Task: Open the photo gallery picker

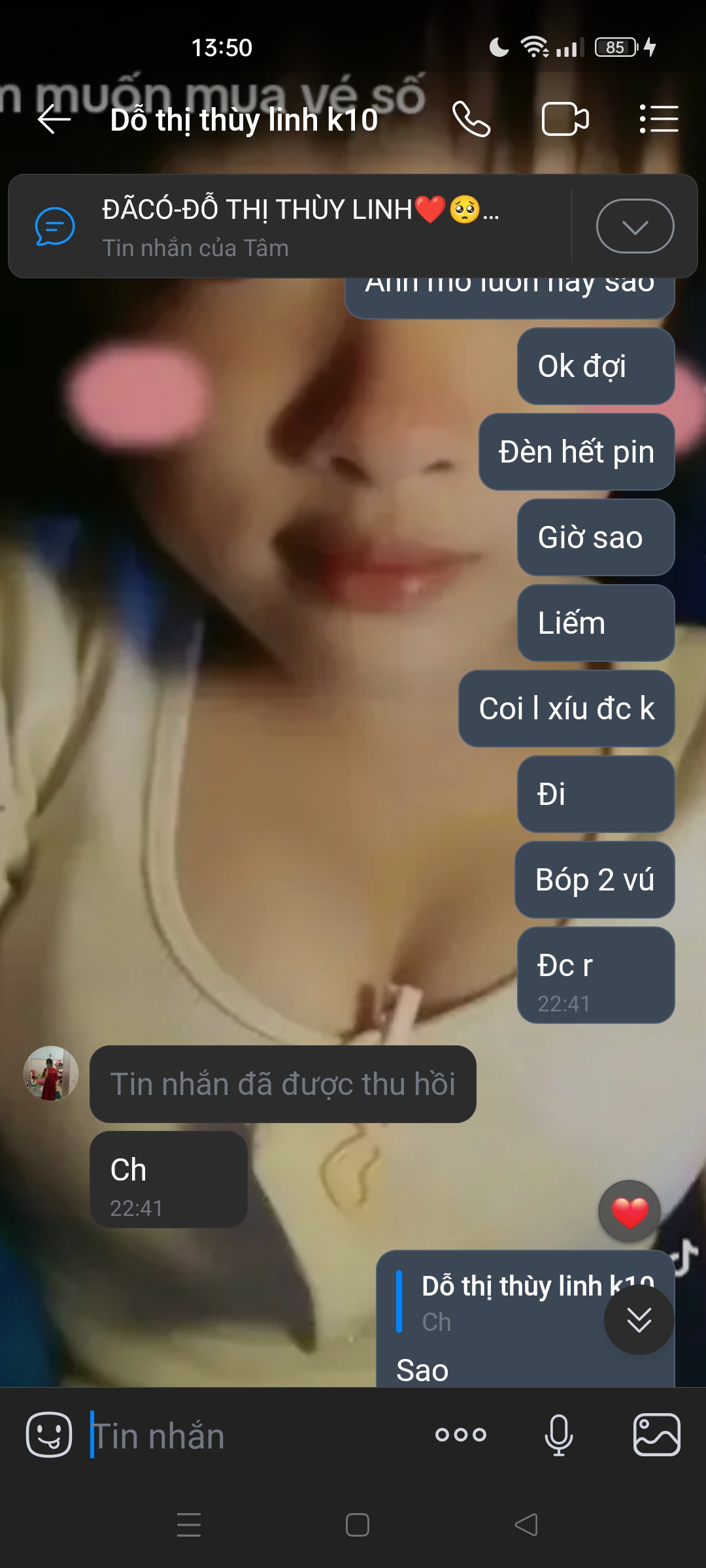Action: tap(656, 1435)
